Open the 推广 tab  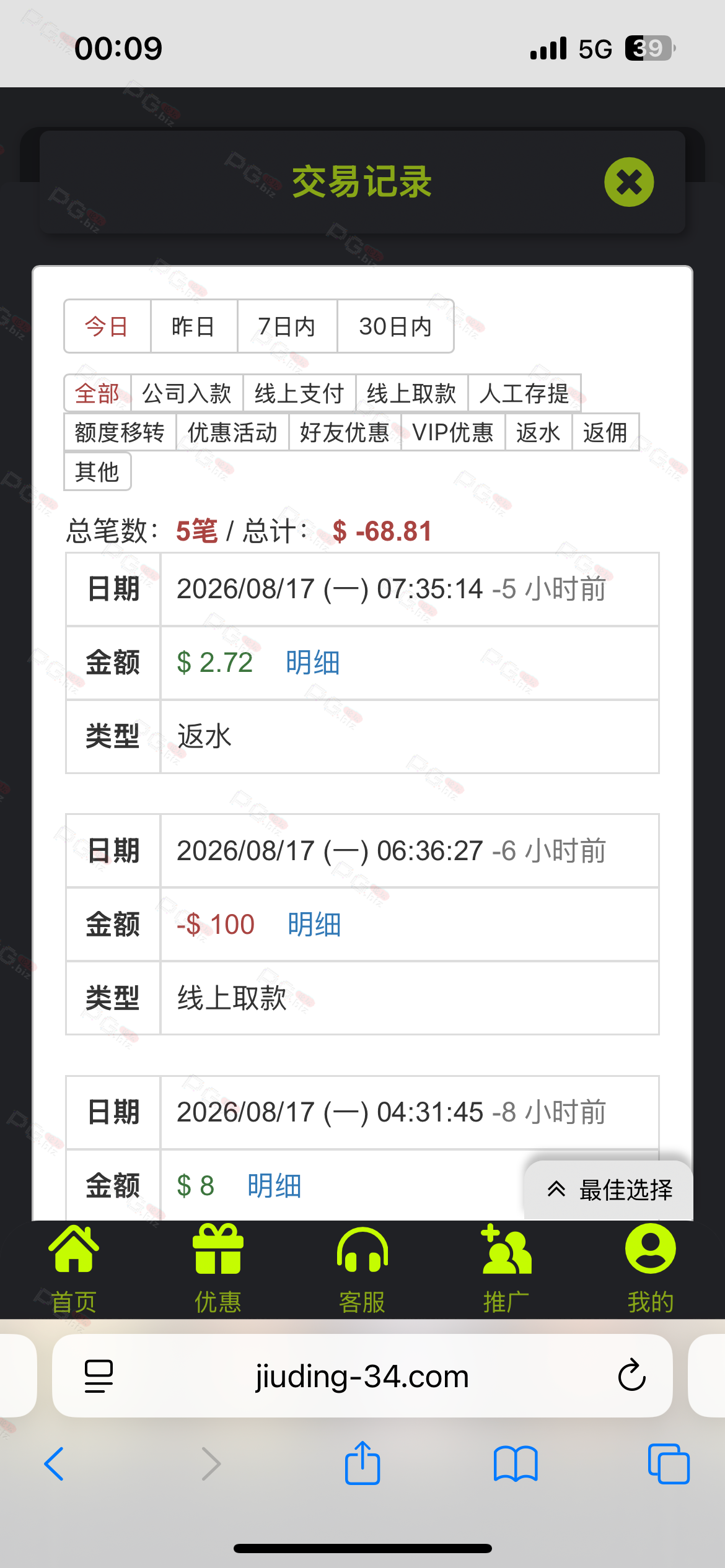(x=506, y=1270)
